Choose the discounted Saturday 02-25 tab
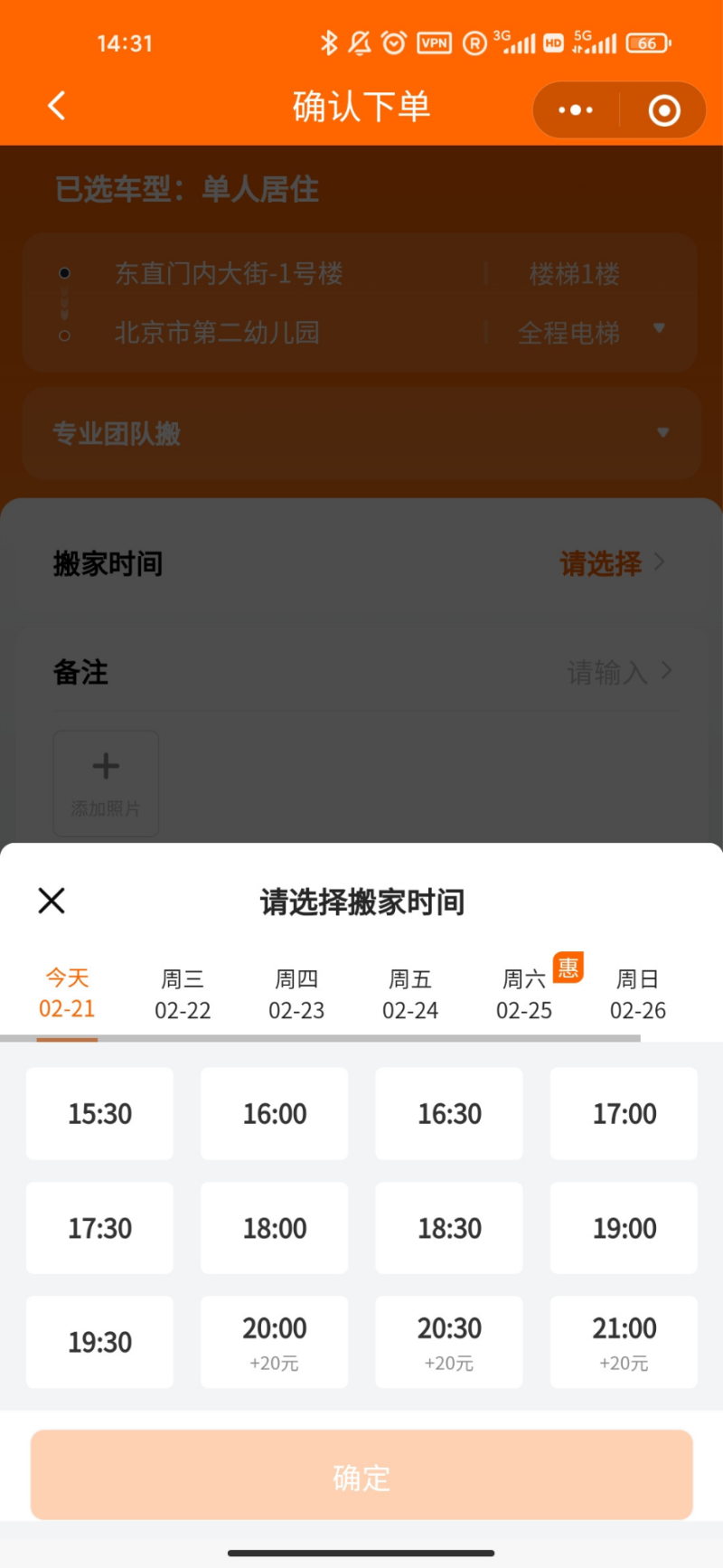This screenshot has height=1568, width=723. 525,994
